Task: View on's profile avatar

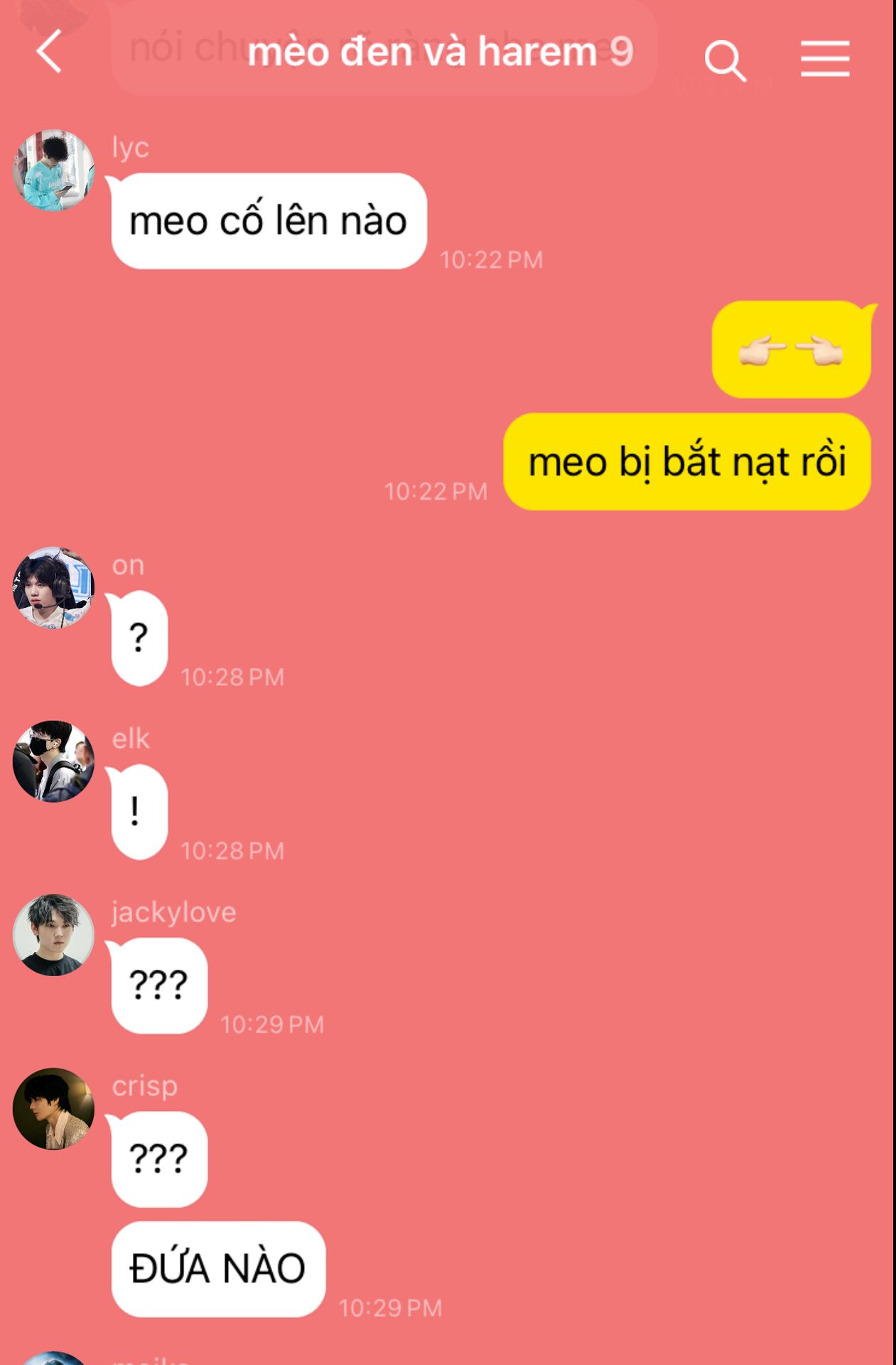Action: click(x=53, y=587)
